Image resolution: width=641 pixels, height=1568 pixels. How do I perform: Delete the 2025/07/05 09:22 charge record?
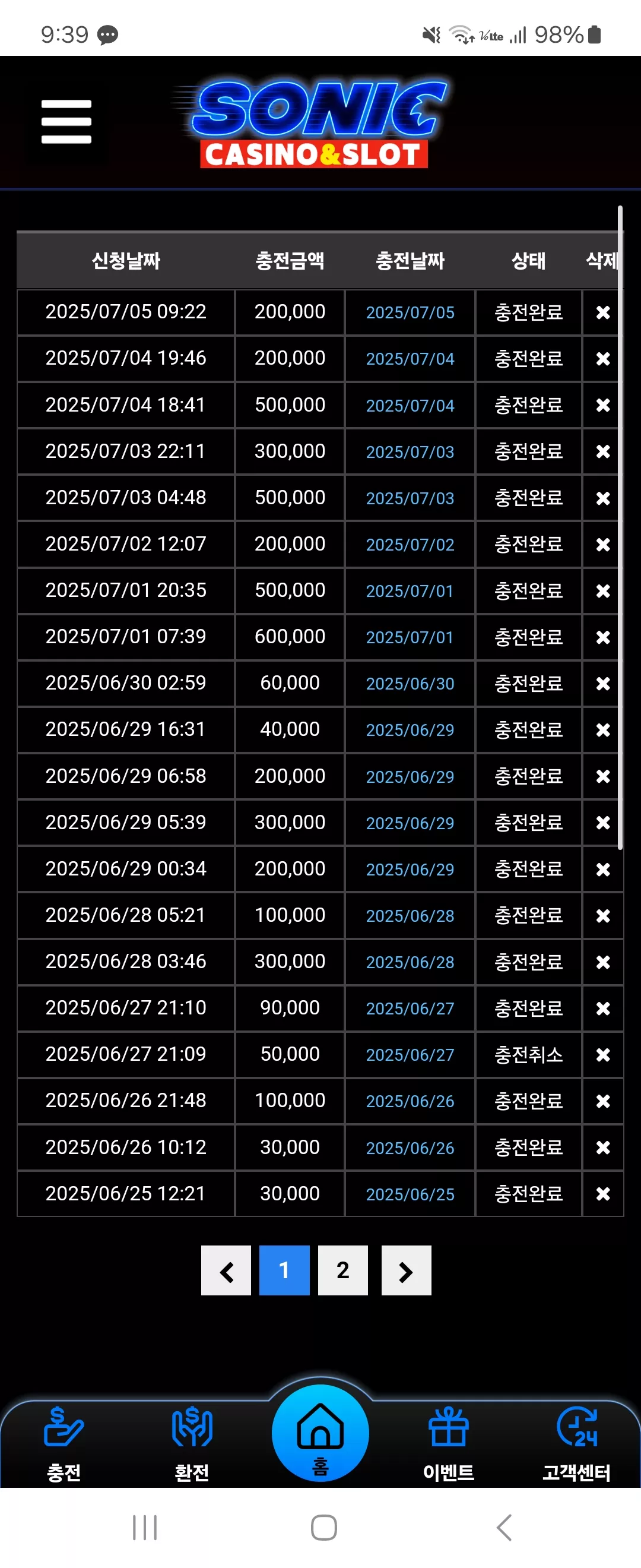pos(602,312)
